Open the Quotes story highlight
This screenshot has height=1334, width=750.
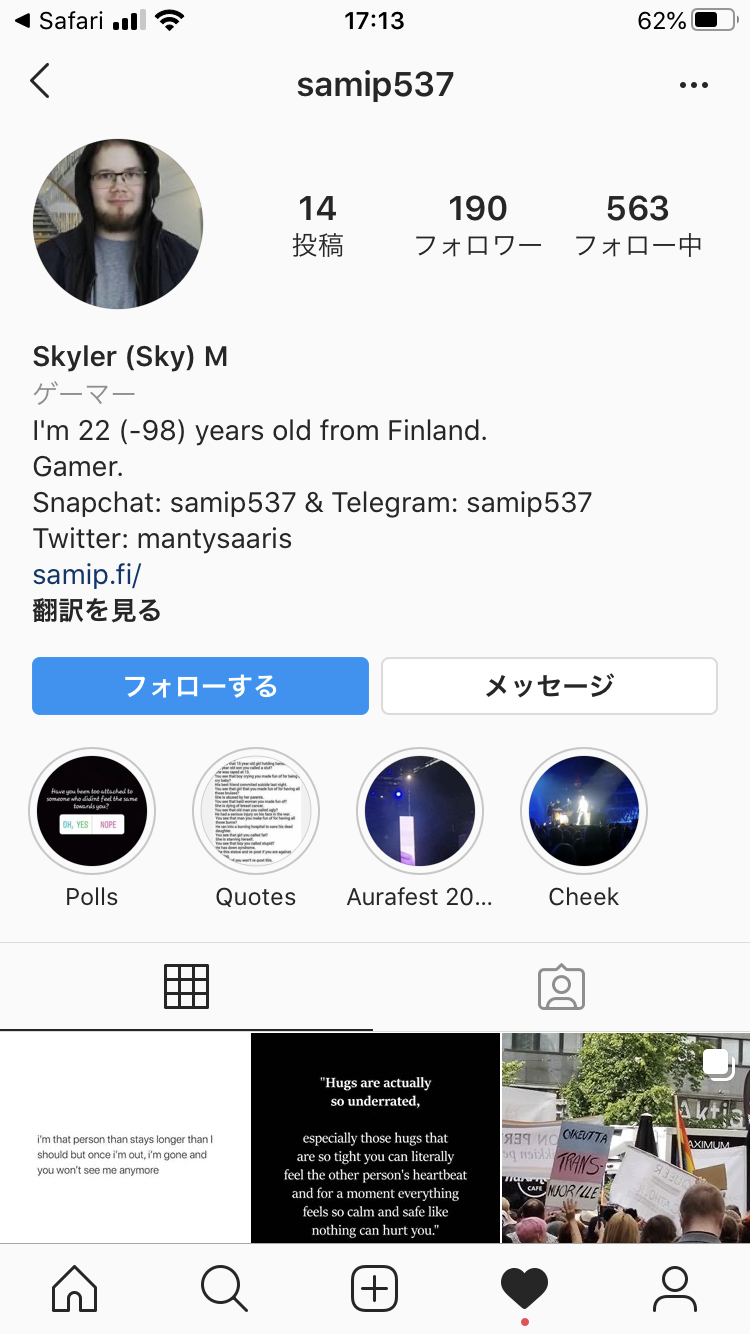tap(256, 811)
